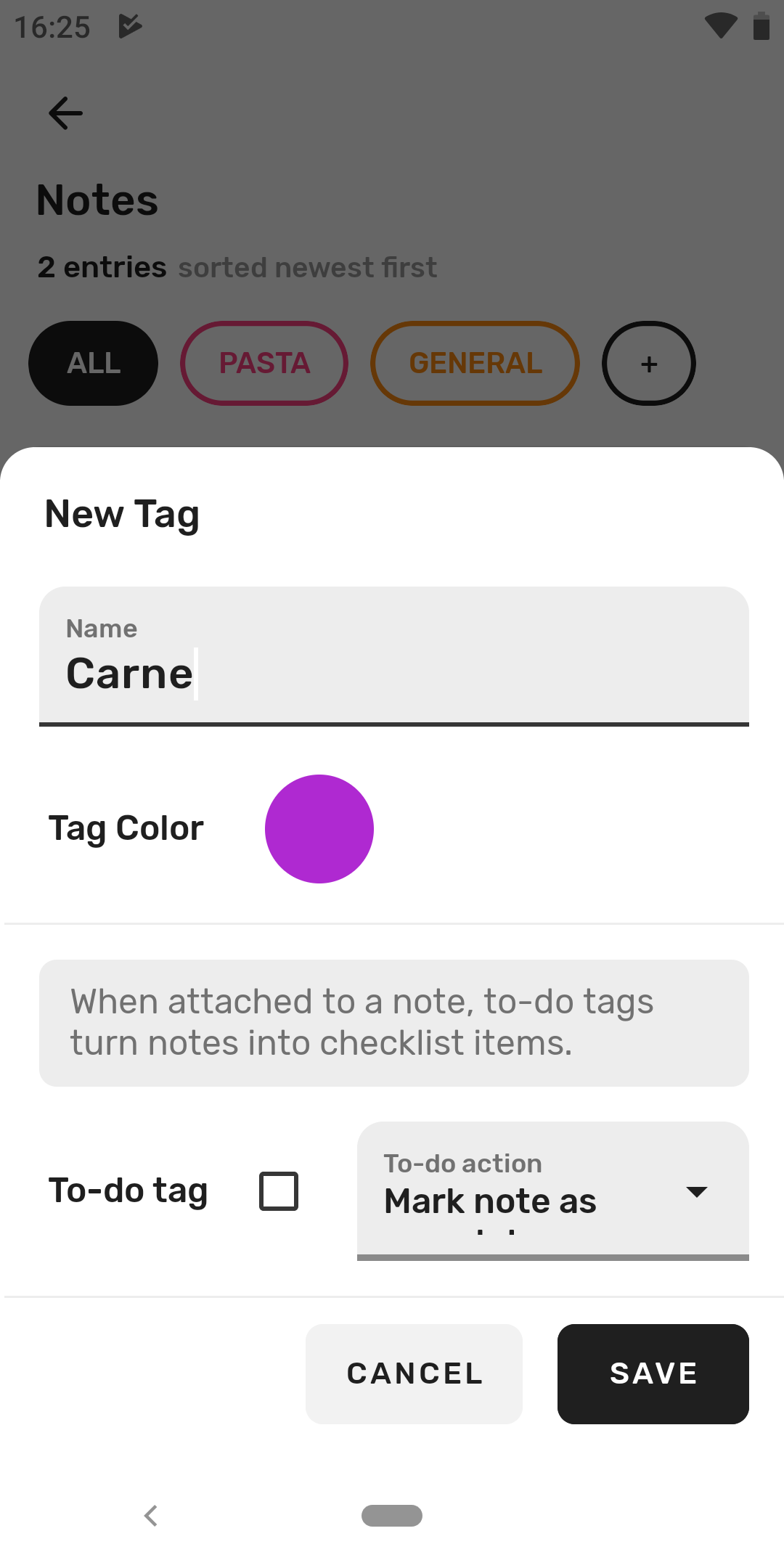
Task: Tap the Name field containing Carne
Action: click(x=393, y=656)
